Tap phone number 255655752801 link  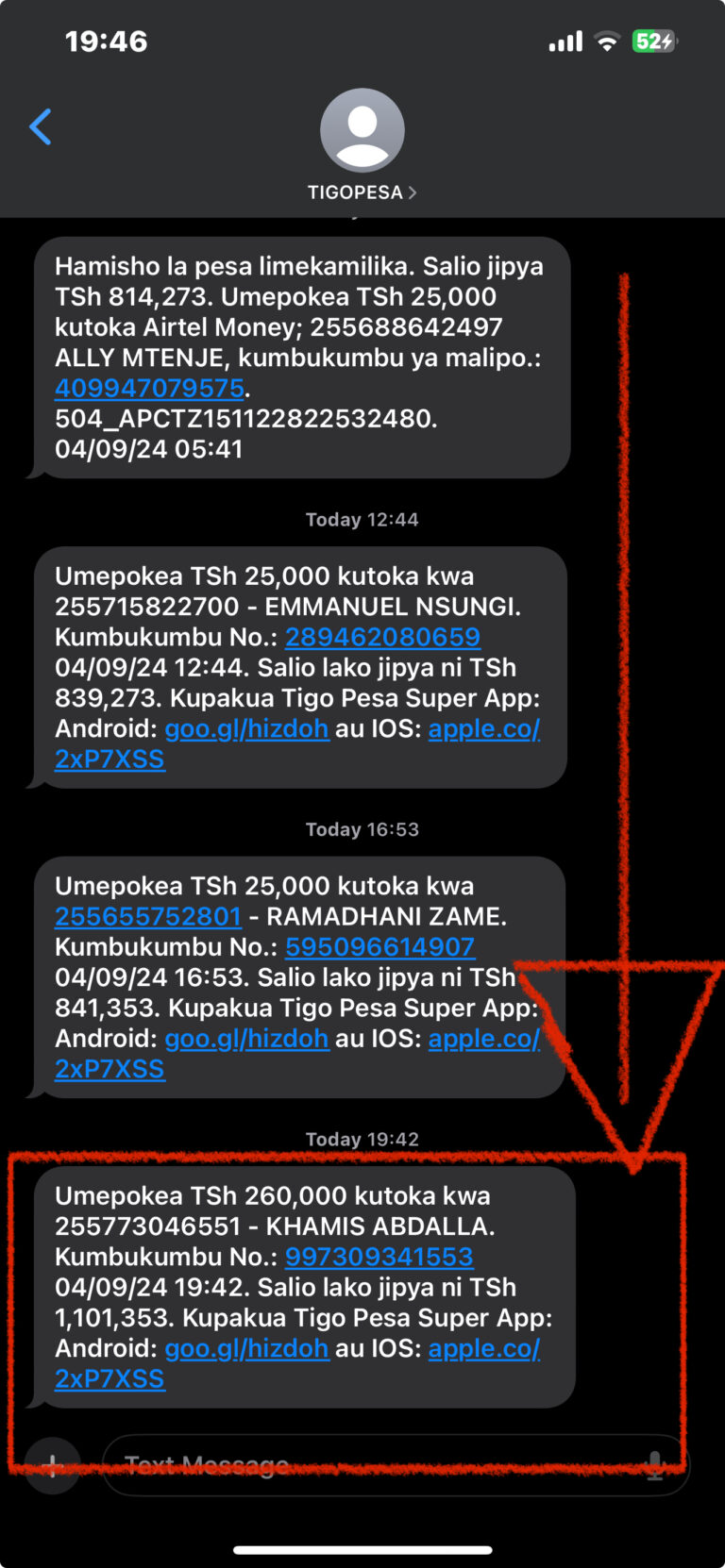[148, 916]
